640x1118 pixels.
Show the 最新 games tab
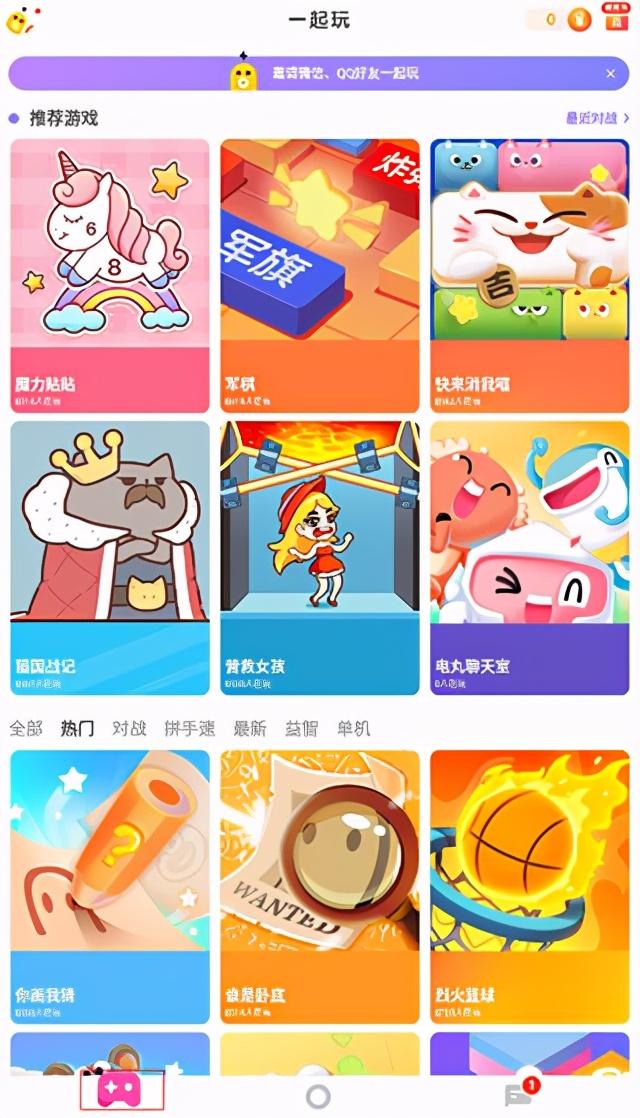(x=249, y=728)
